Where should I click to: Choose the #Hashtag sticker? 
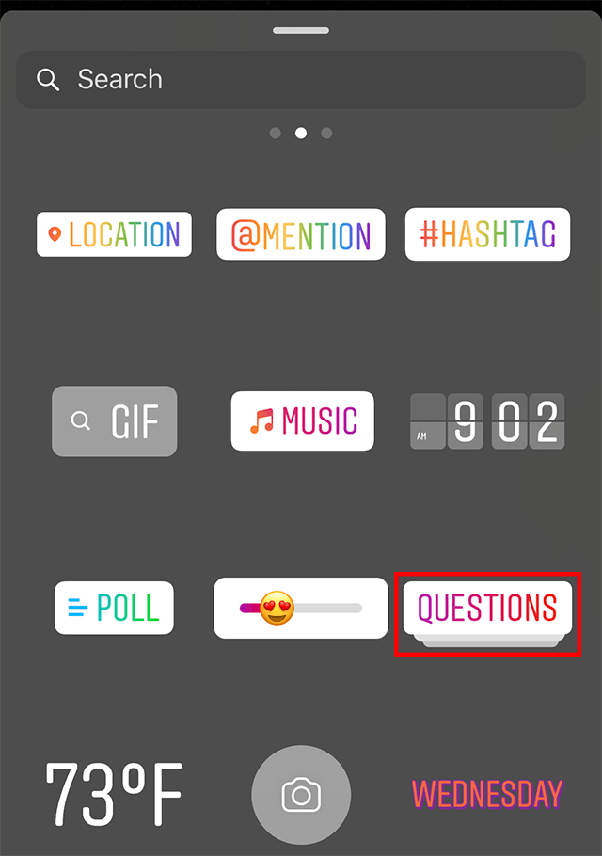(x=487, y=234)
